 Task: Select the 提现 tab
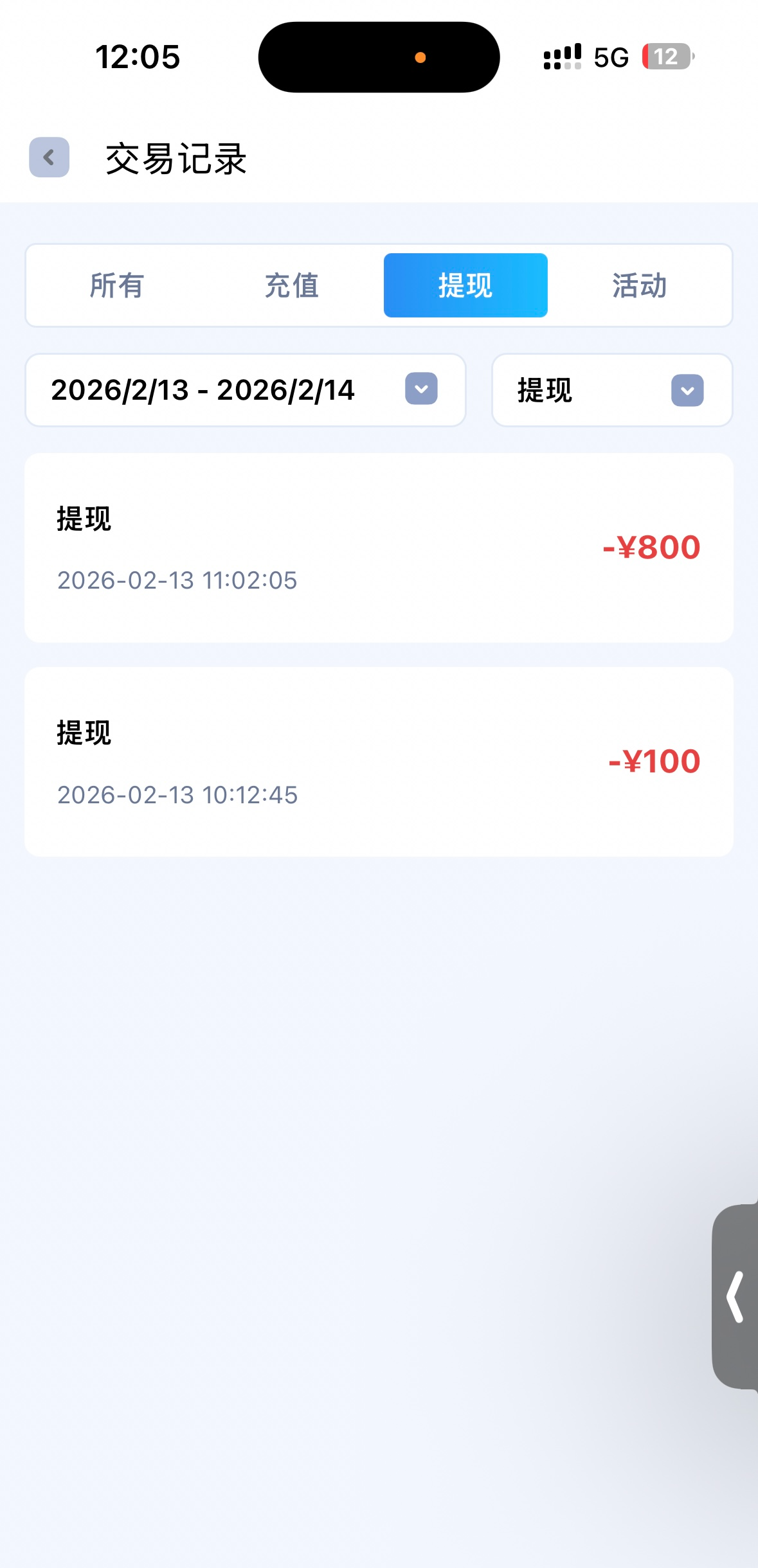(x=465, y=286)
